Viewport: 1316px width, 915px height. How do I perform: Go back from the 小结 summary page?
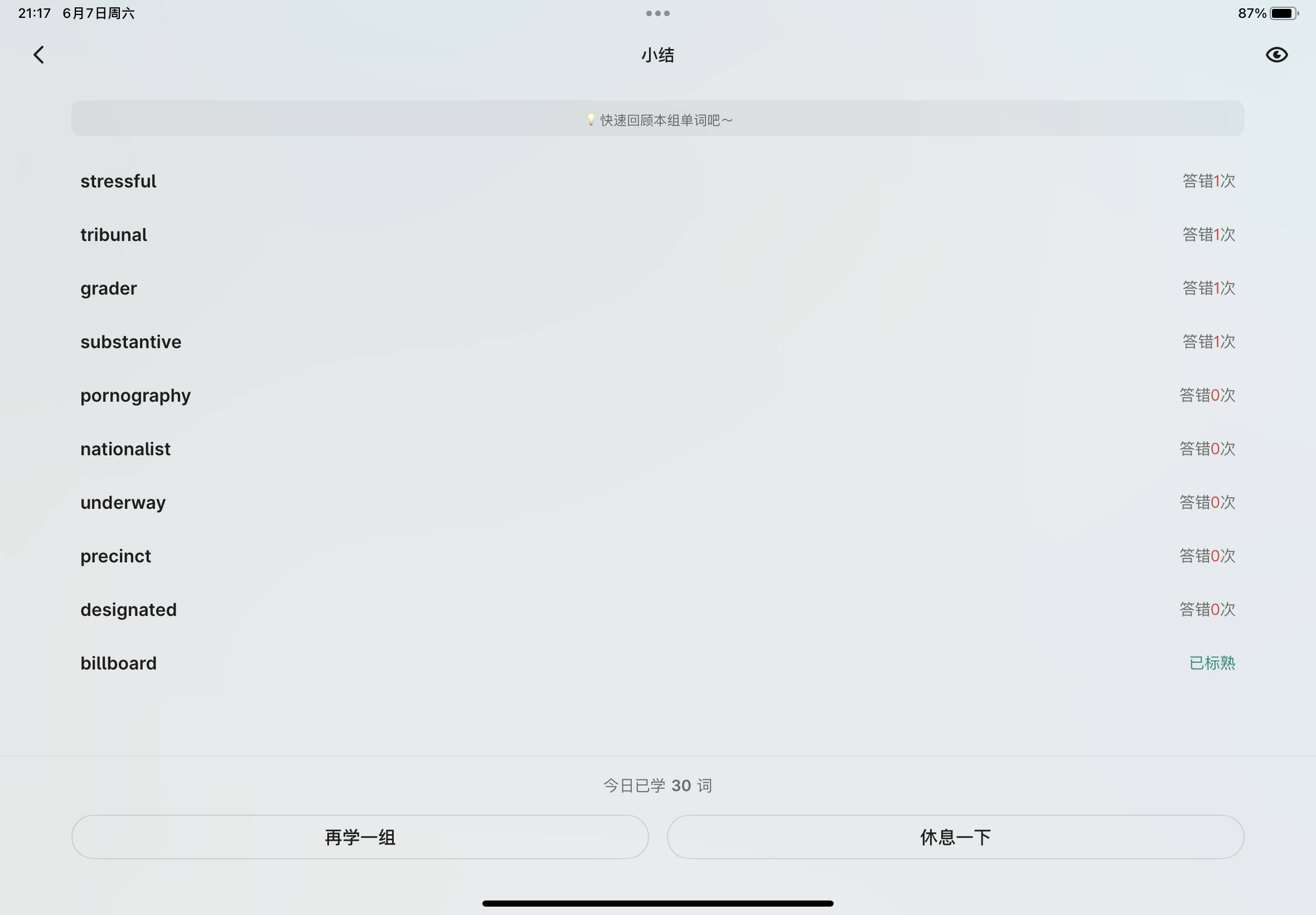click(39, 55)
